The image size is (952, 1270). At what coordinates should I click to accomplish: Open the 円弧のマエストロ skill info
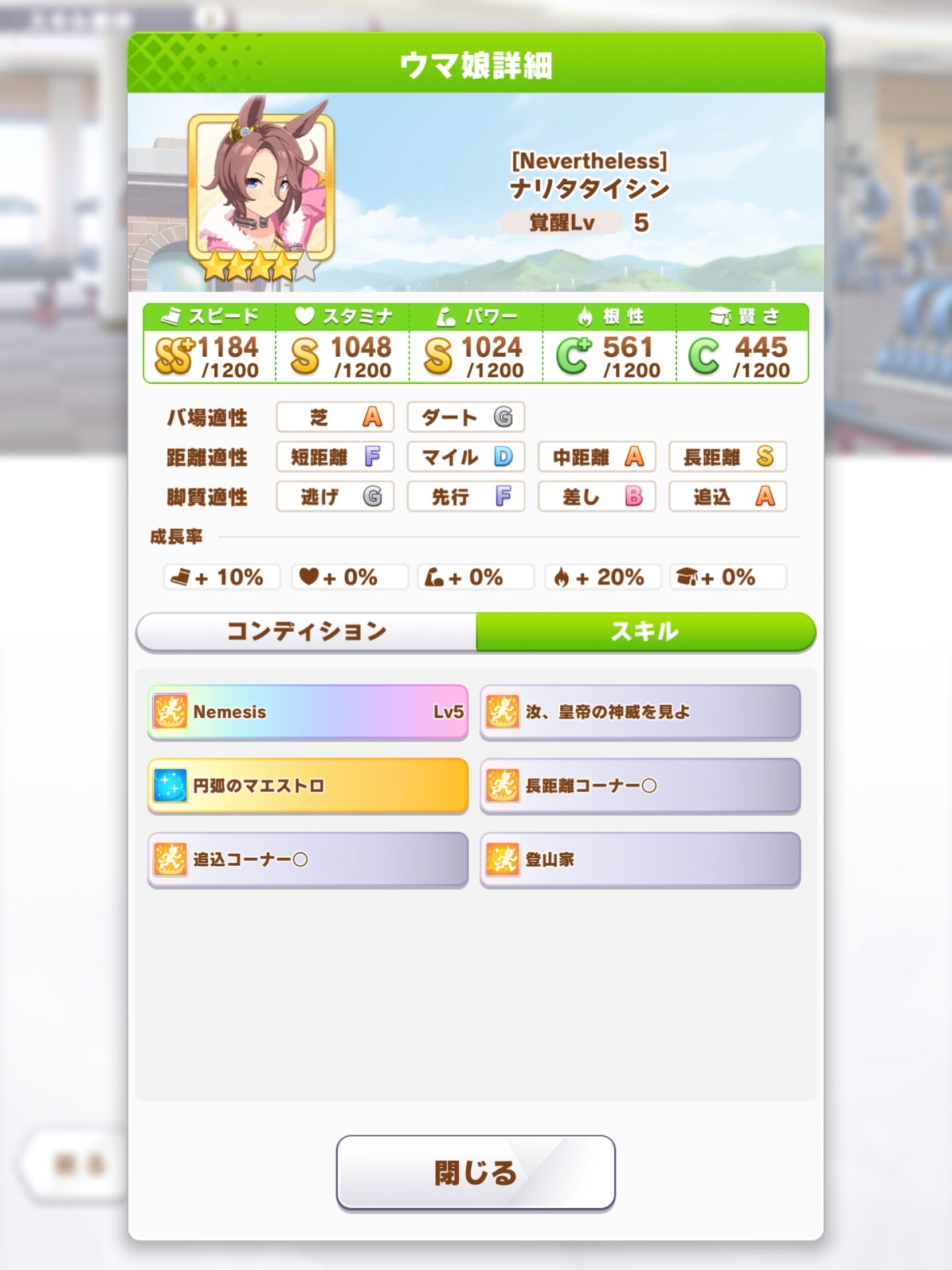(307, 785)
